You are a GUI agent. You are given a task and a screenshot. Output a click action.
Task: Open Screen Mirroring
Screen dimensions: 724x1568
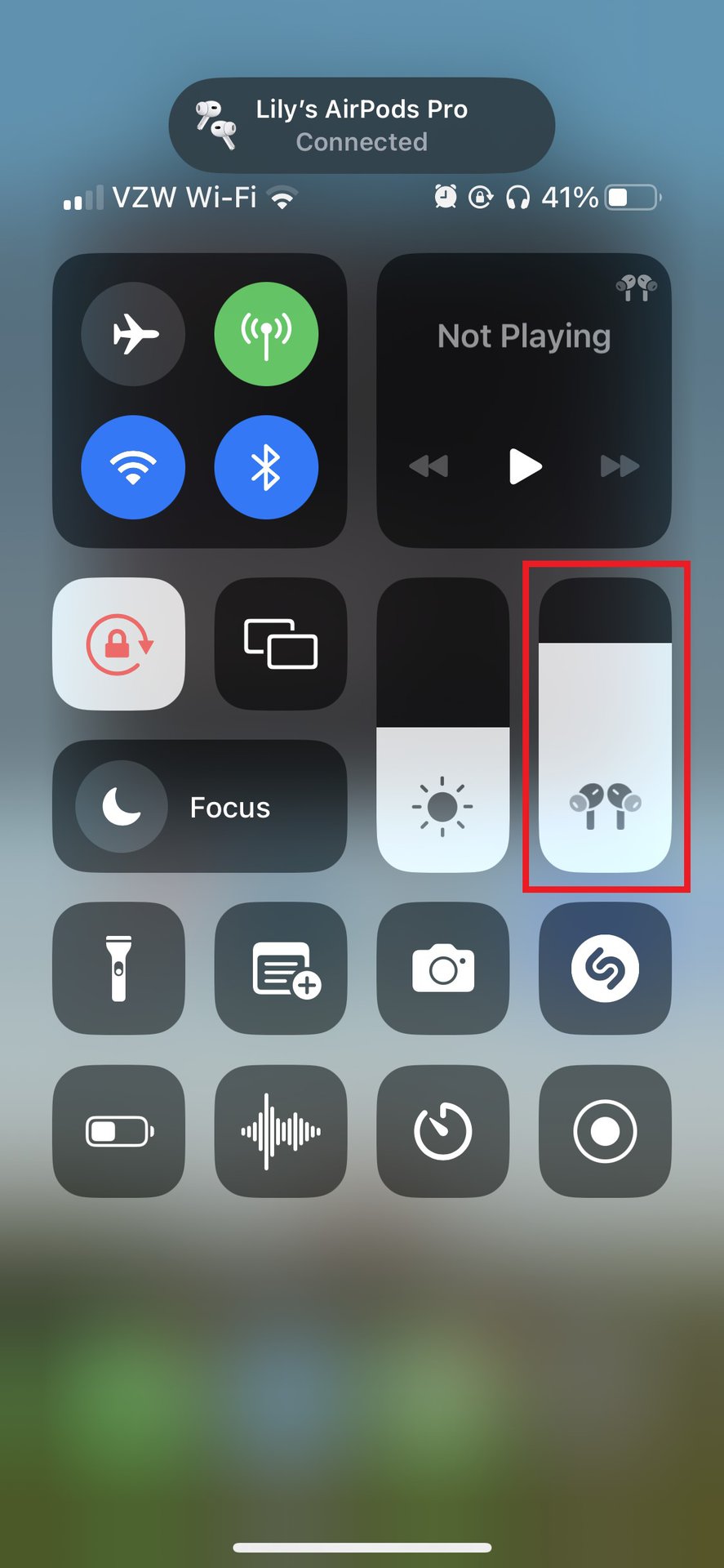pyautogui.click(x=281, y=644)
